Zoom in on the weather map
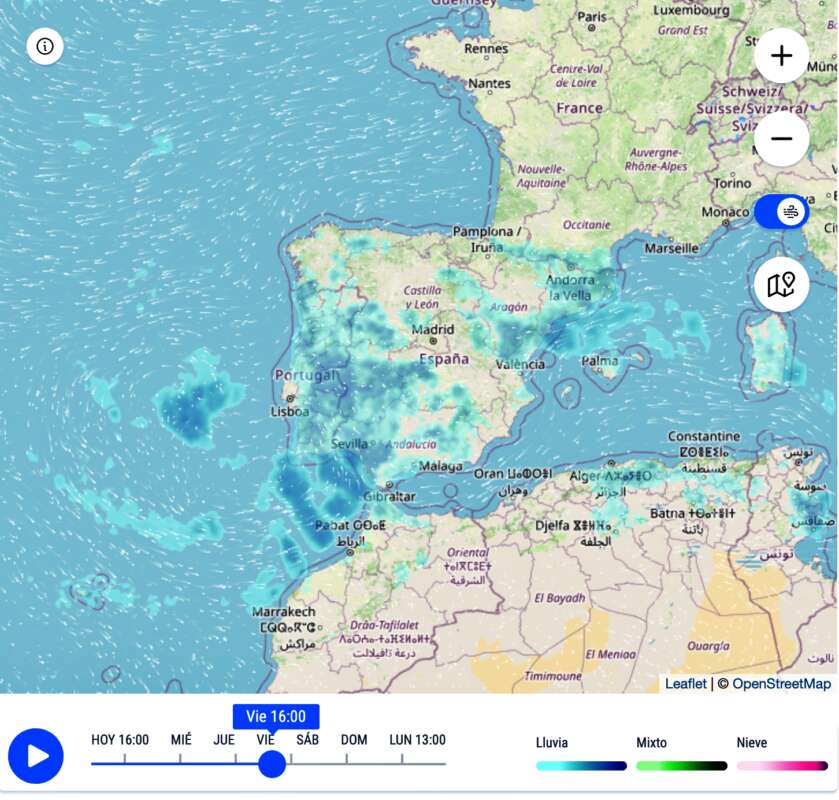Image resolution: width=839 pixels, height=800 pixels. pyautogui.click(x=781, y=56)
